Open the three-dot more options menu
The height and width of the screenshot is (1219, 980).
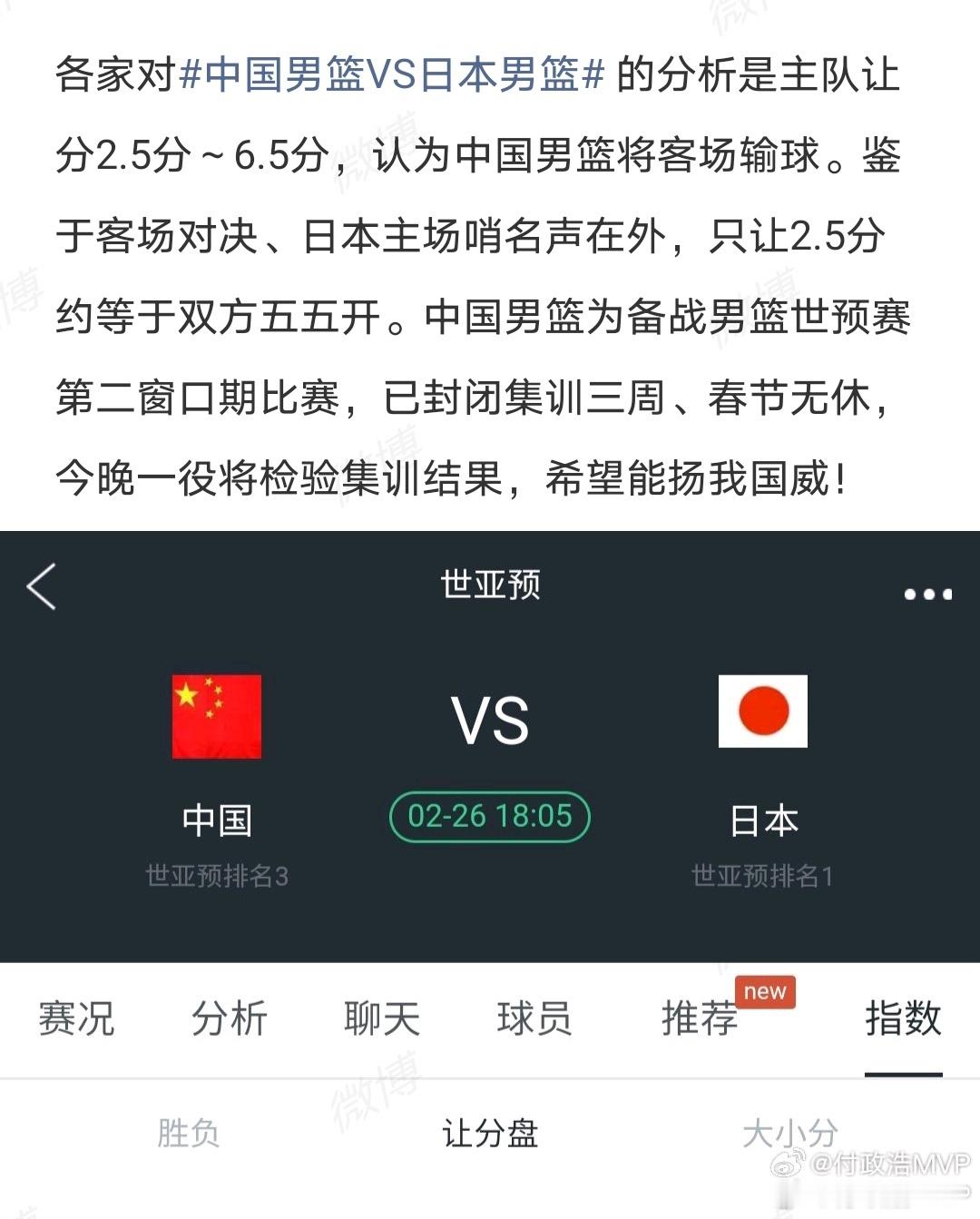[x=926, y=592]
